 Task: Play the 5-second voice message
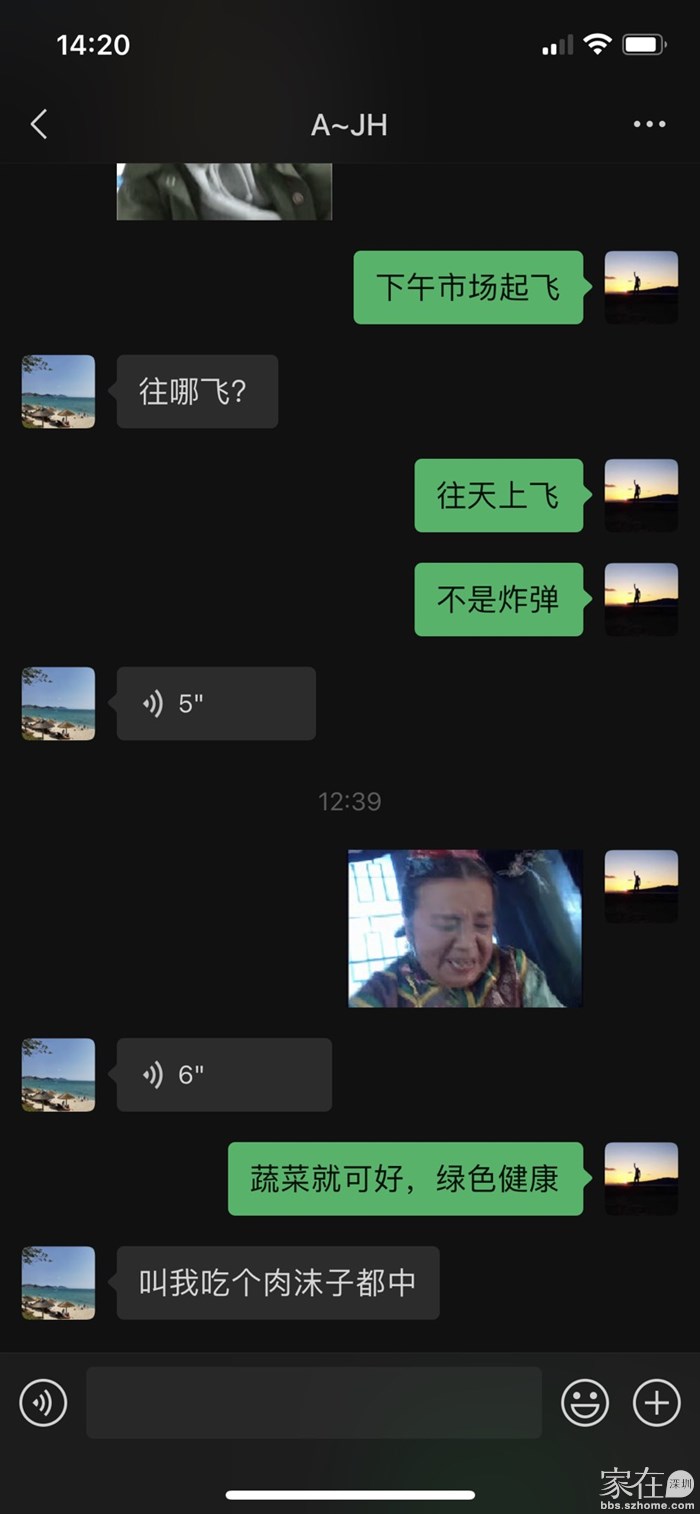[215, 704]
